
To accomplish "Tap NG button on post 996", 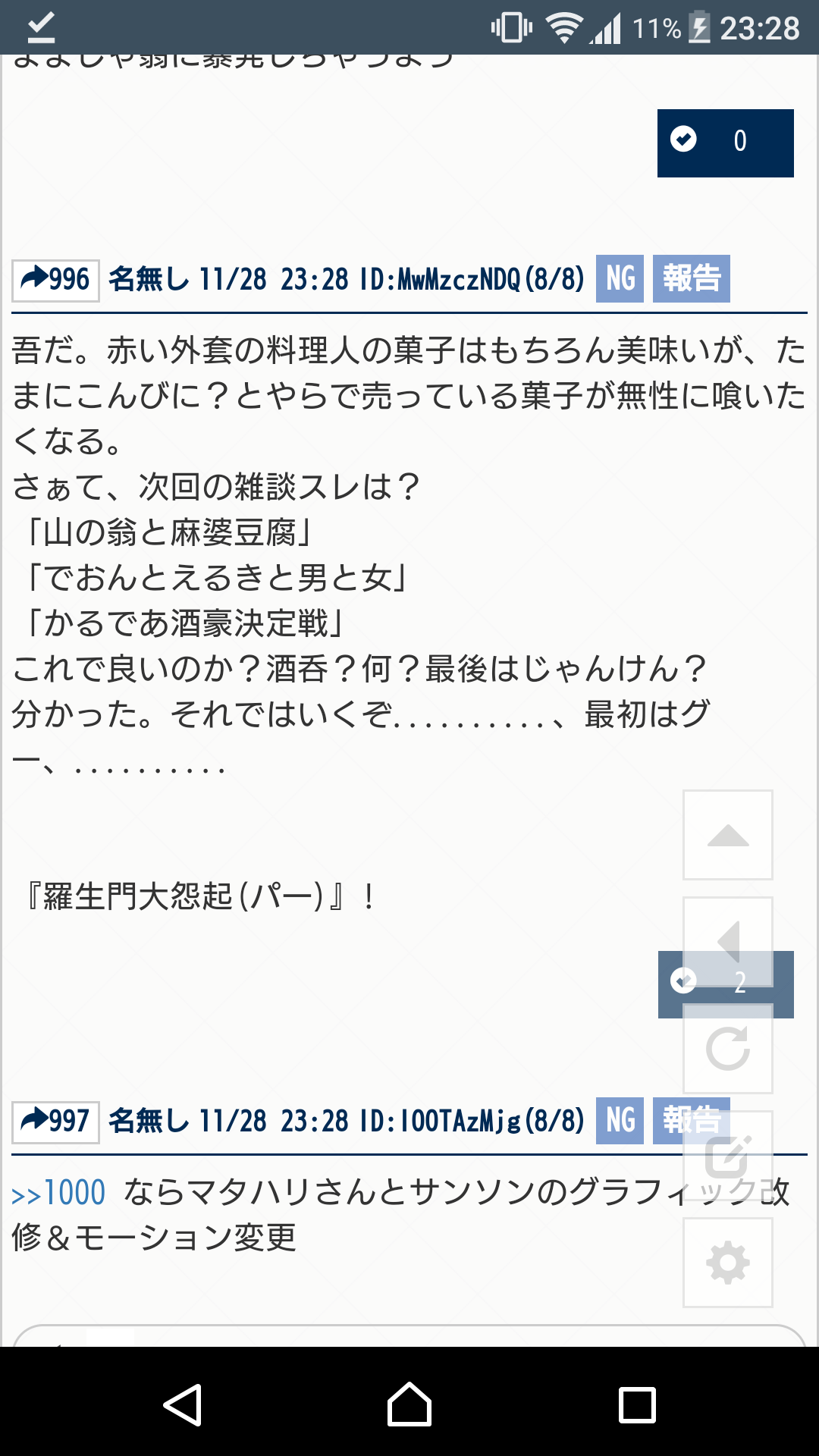I will [620, 279].
